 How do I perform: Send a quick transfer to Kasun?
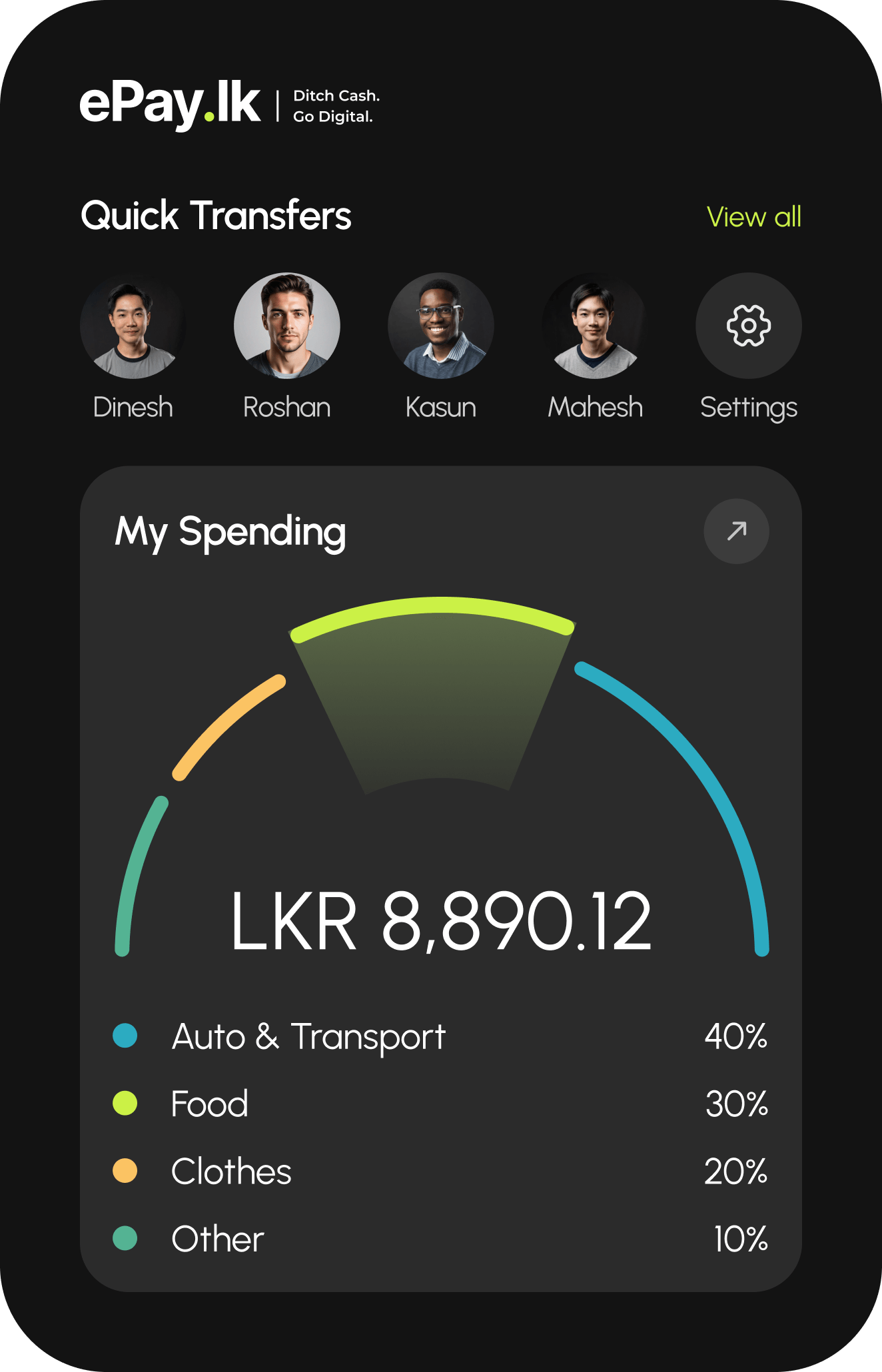(x=441, y=326)
